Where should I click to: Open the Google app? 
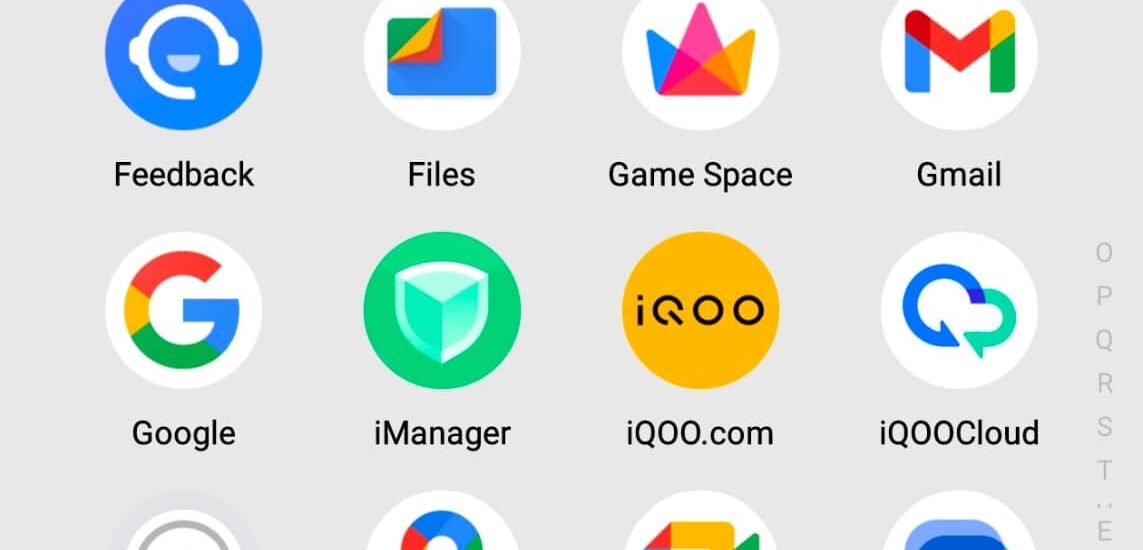pos(183,310)
